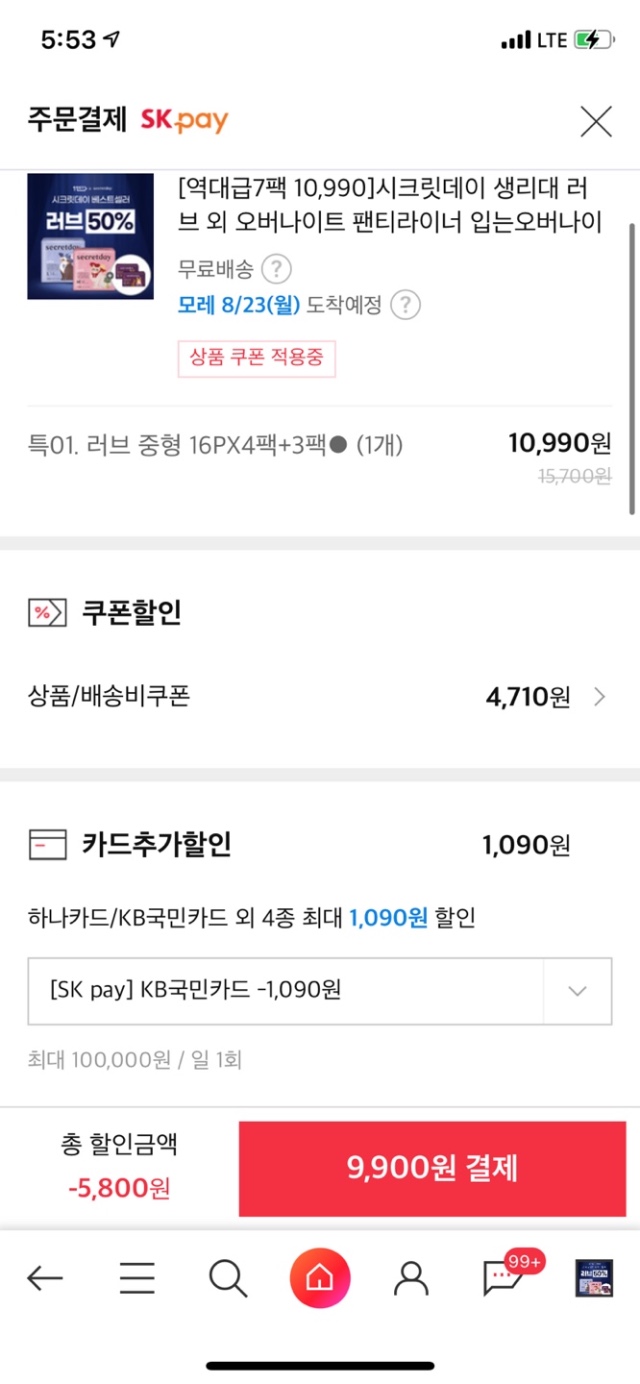640x1384 pixels.
Task: Go to the home screen button
Action: [x=320, y=1277]
